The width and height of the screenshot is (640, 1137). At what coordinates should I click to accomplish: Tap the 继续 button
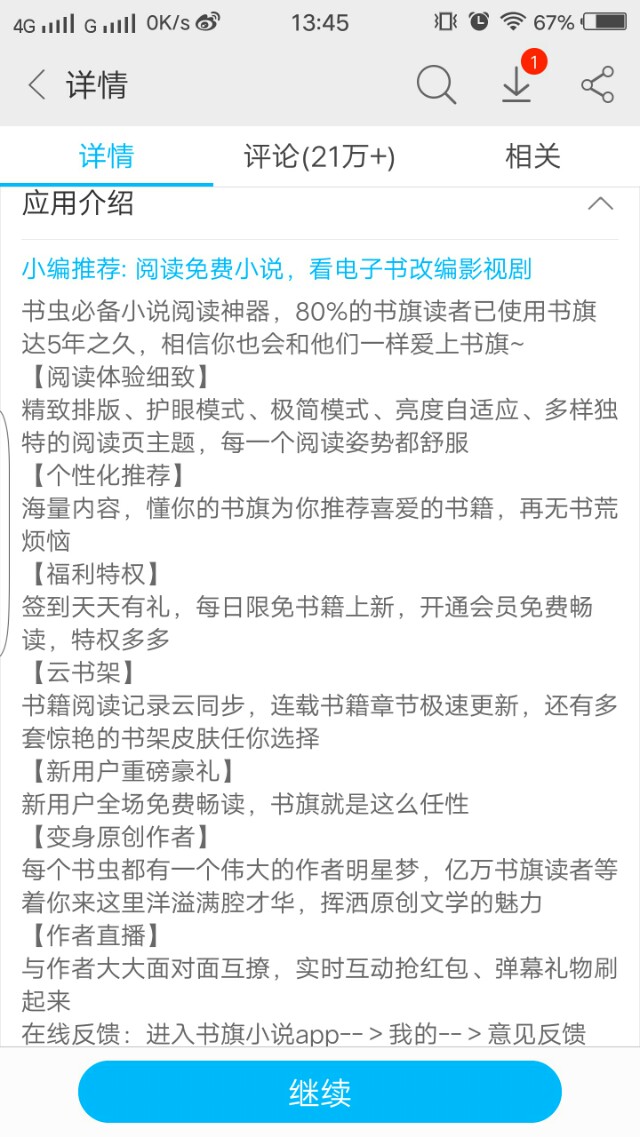[x=320, y=1091]
